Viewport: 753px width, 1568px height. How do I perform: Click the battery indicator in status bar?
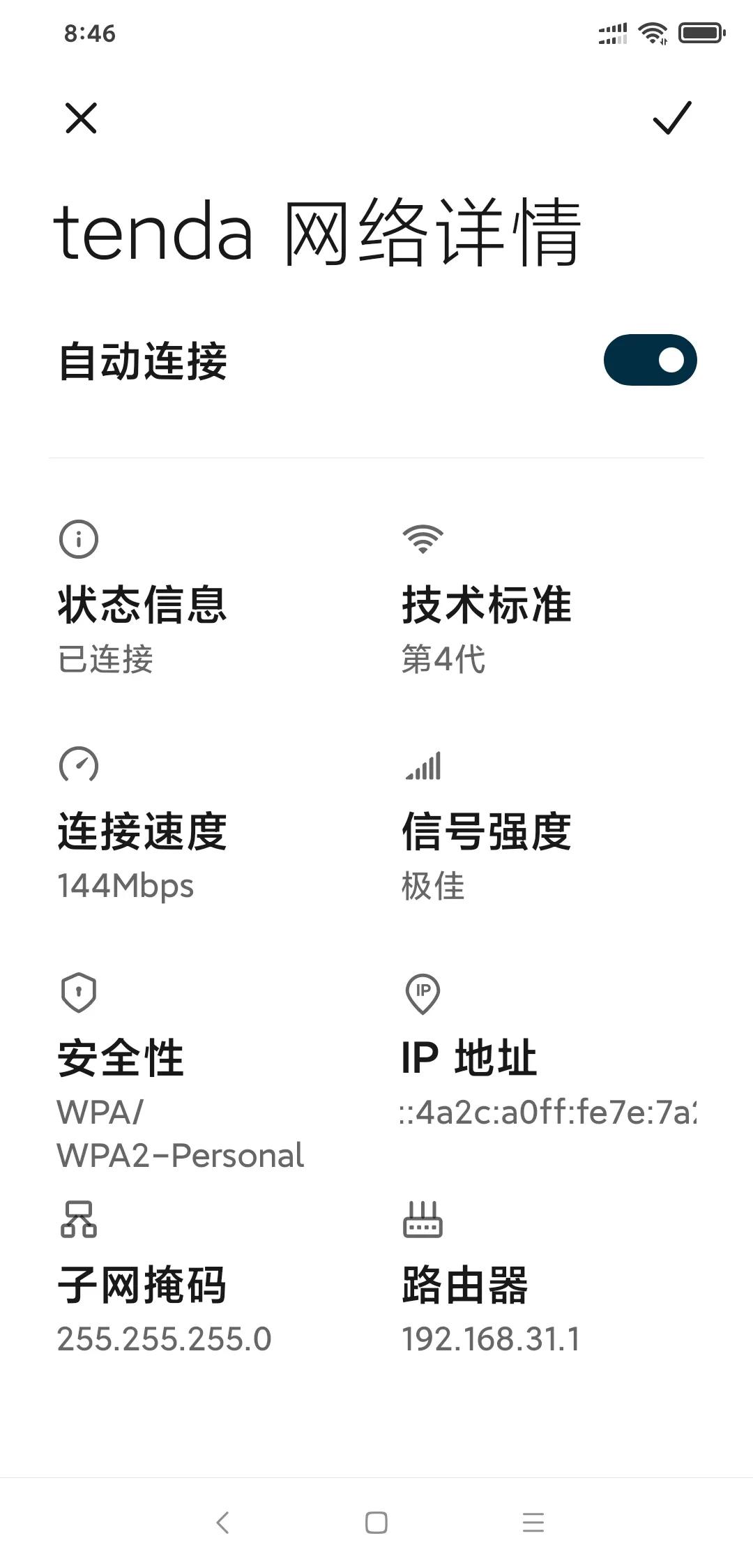click(x=699, y=31)
